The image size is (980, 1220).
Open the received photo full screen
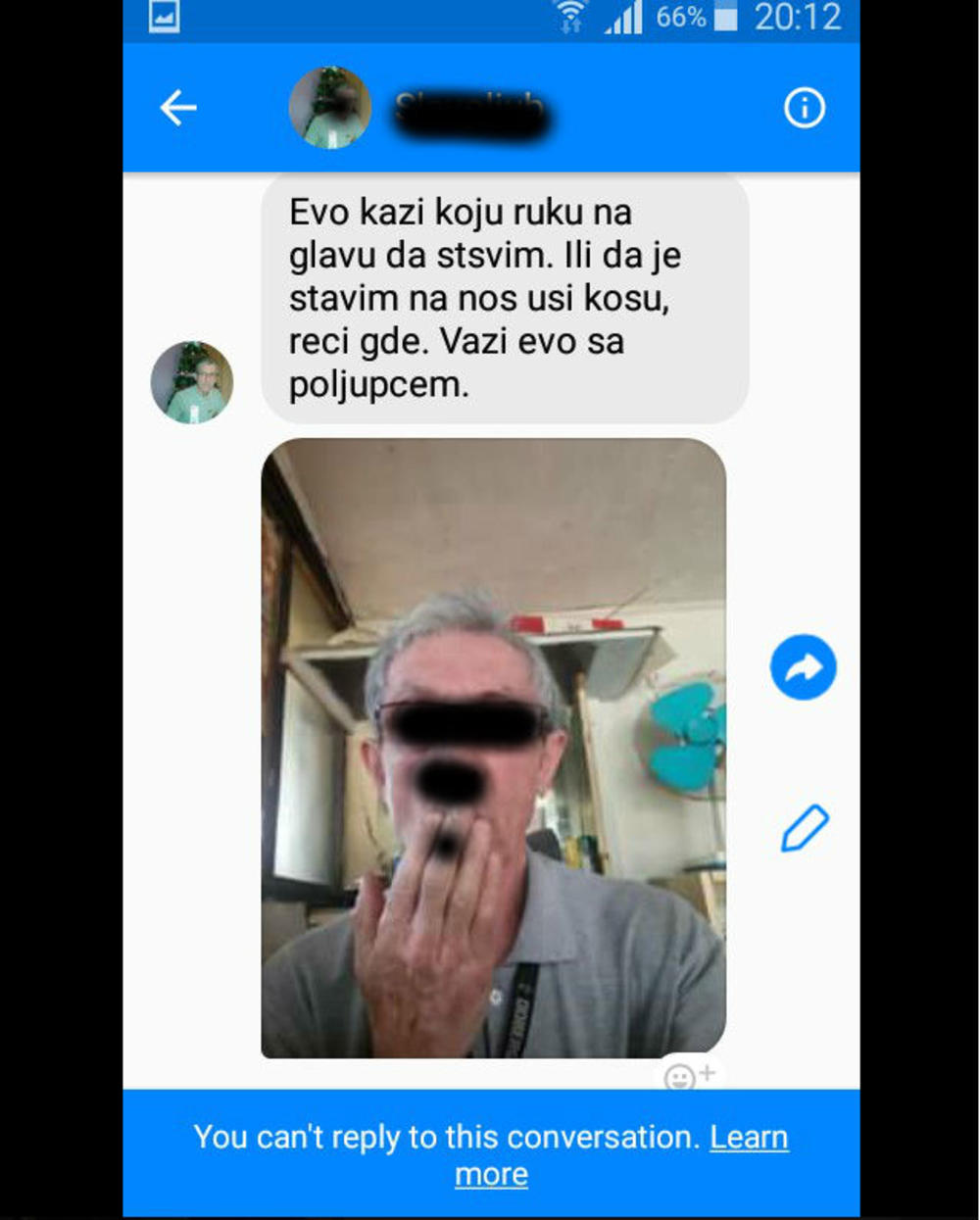(x=493, y=747)
